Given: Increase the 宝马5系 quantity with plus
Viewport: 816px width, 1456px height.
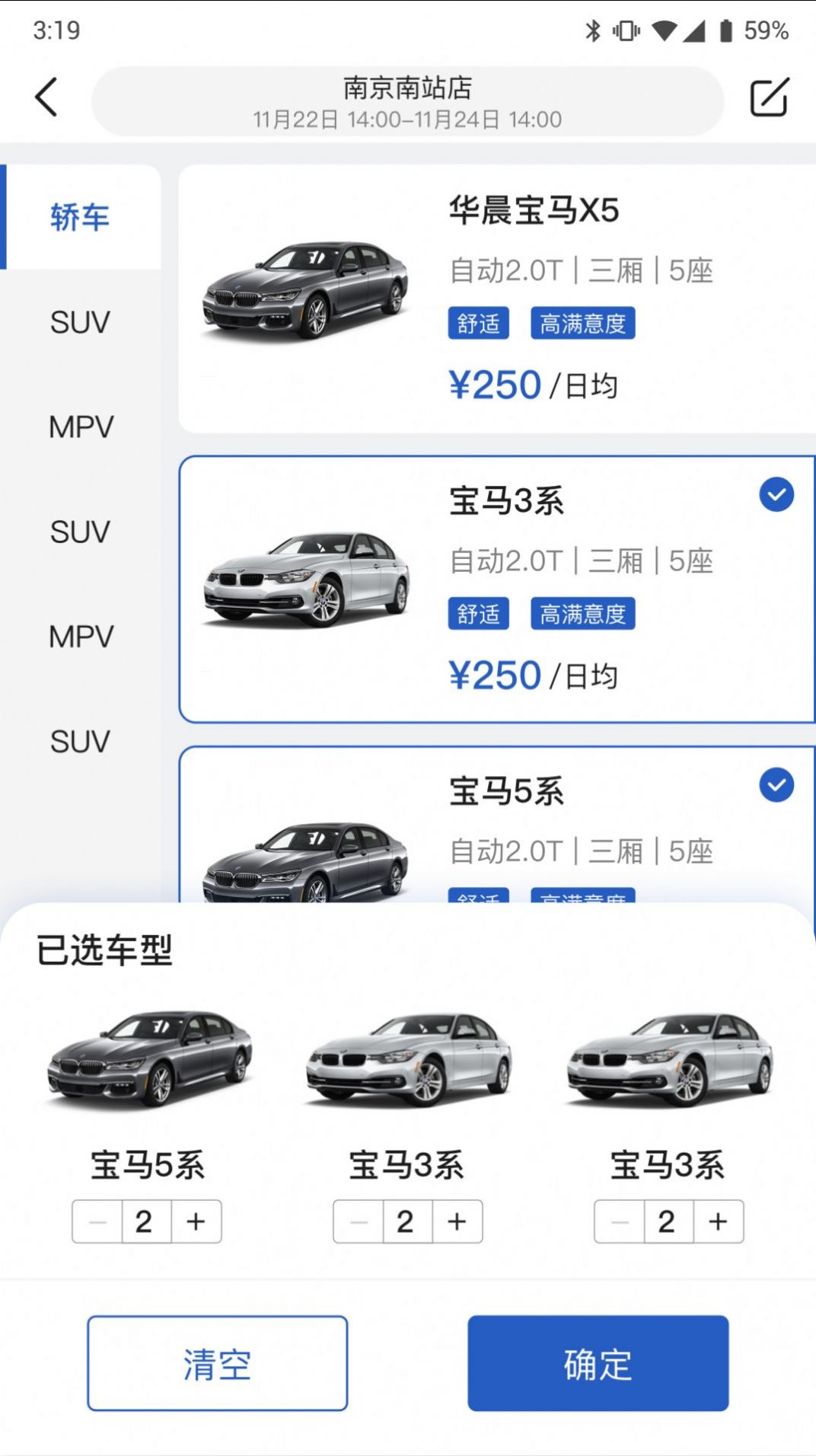Looking at the screenshot, I should click(196, 1221).
